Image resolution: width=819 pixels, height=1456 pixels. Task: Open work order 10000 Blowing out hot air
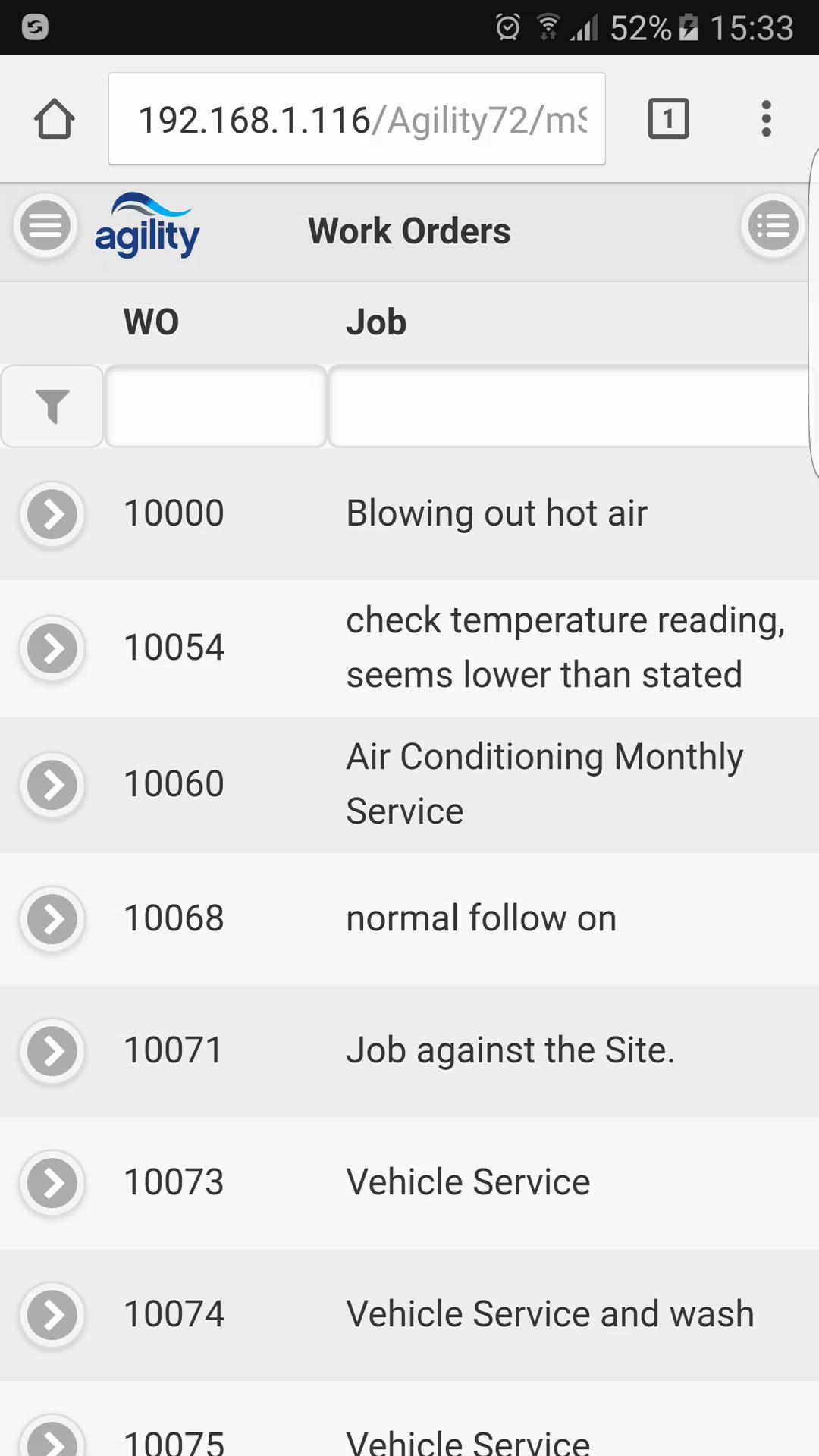point(52,514)
